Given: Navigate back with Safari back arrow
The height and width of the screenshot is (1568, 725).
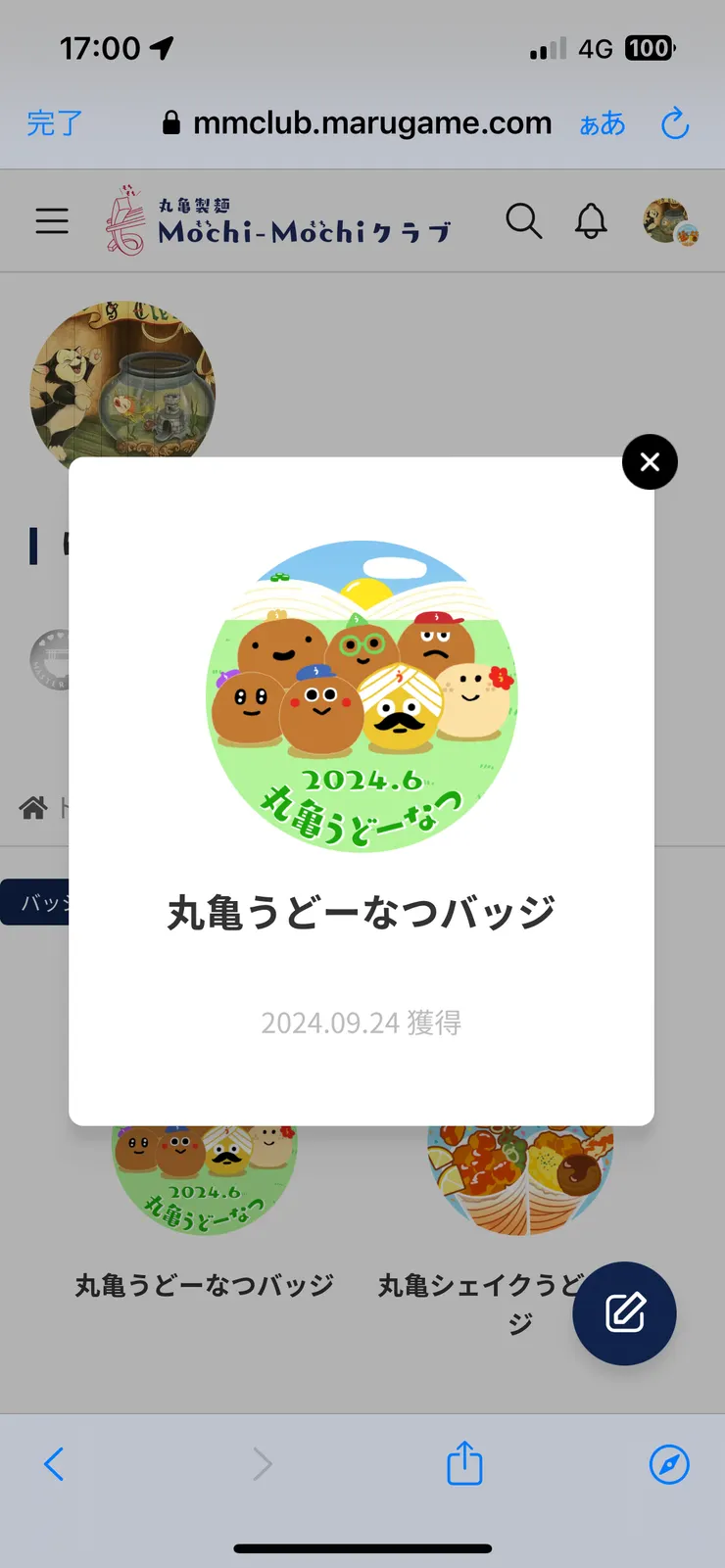Looking at the screenshot, I should 54,1463.
